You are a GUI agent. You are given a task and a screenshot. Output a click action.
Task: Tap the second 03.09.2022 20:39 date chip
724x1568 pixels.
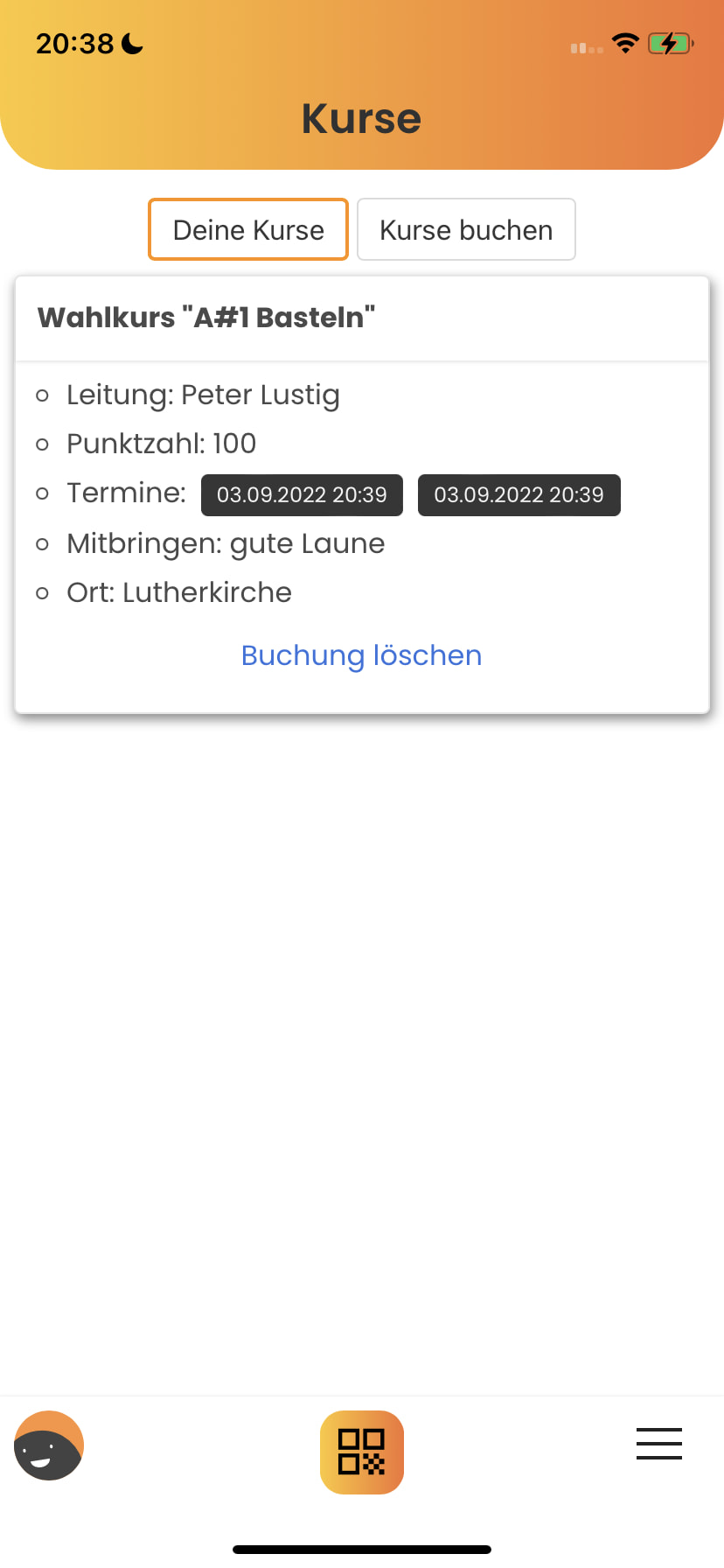519,494
